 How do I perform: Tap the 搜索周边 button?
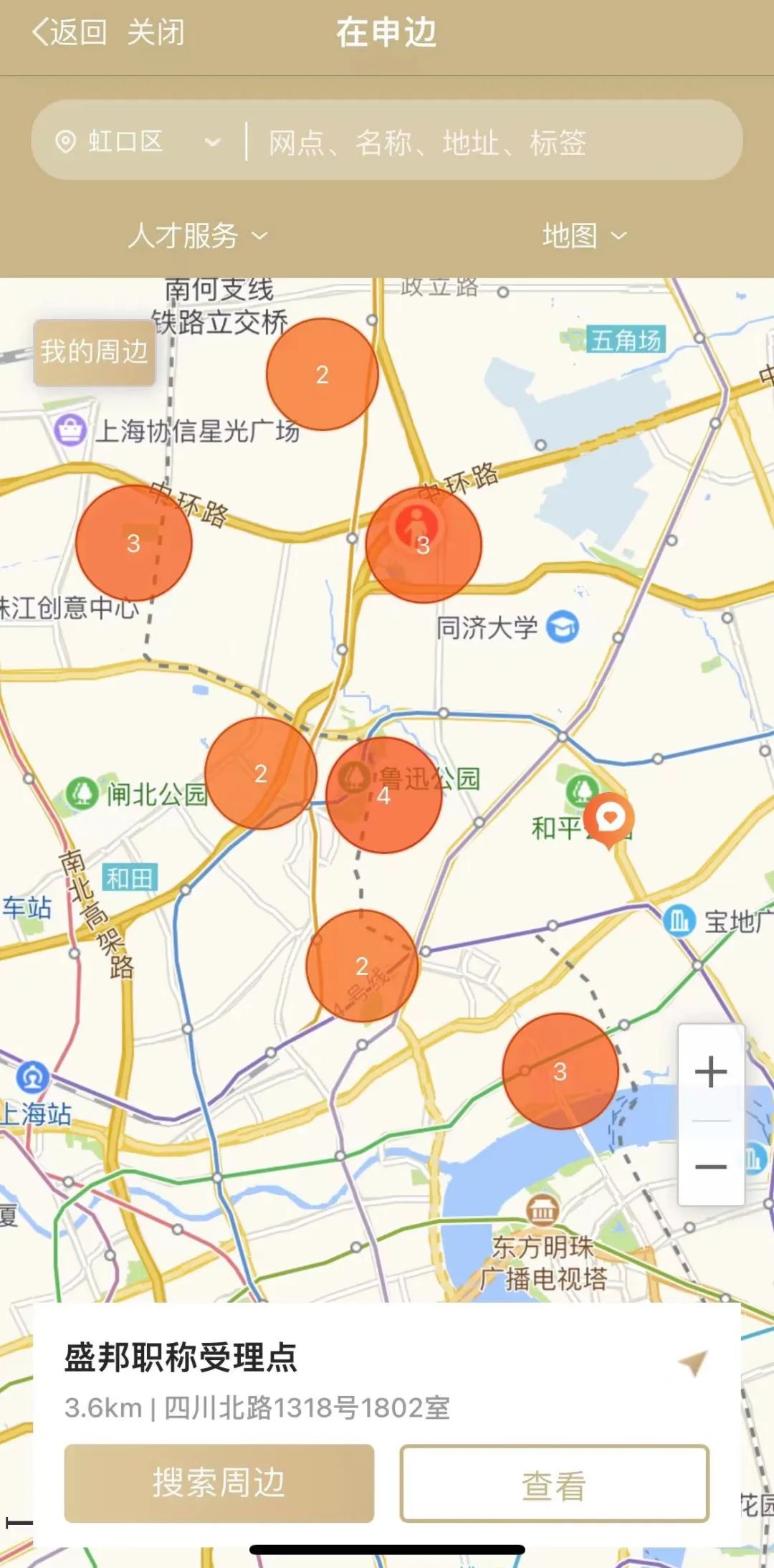point(219,1483)
